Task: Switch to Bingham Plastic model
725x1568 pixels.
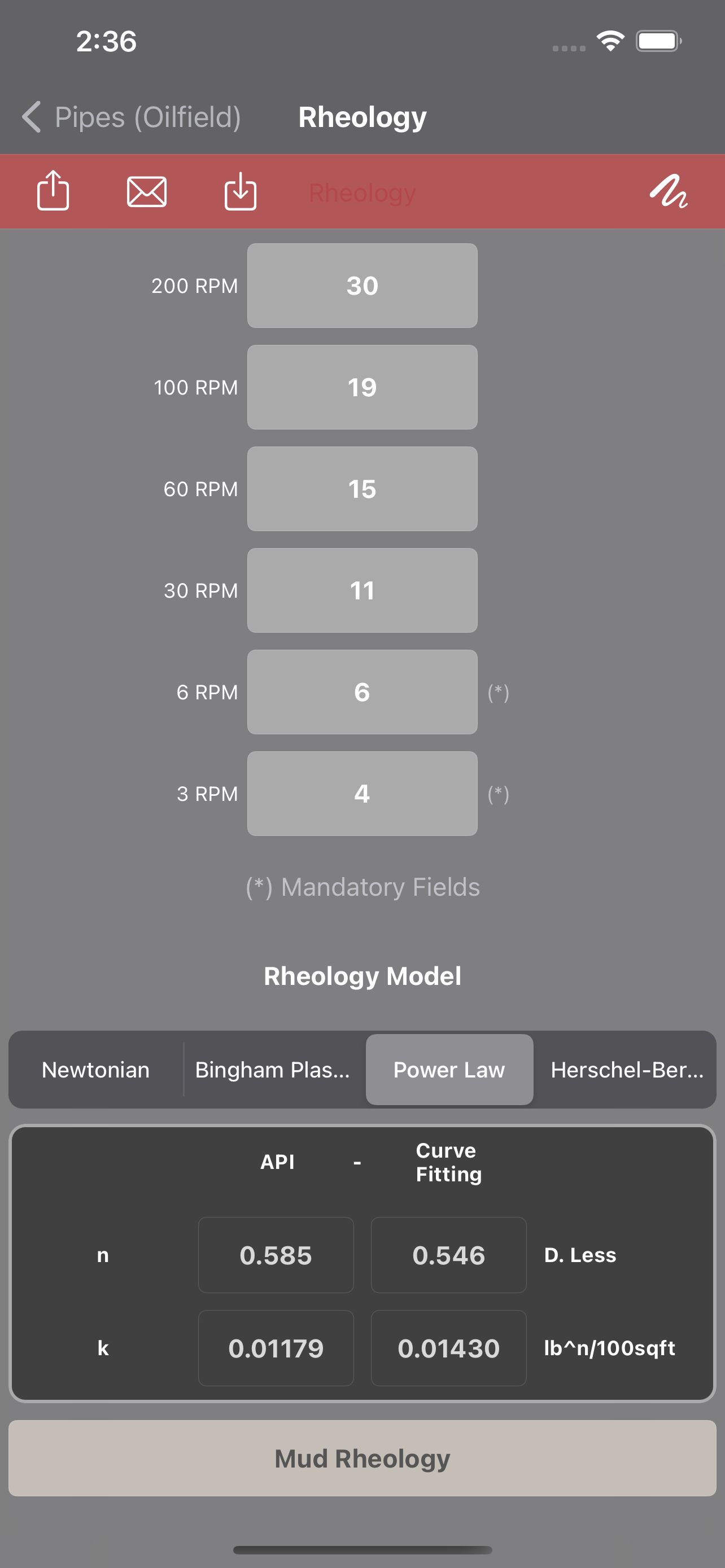Action: pyautogui.click(x=273, y=1070)
